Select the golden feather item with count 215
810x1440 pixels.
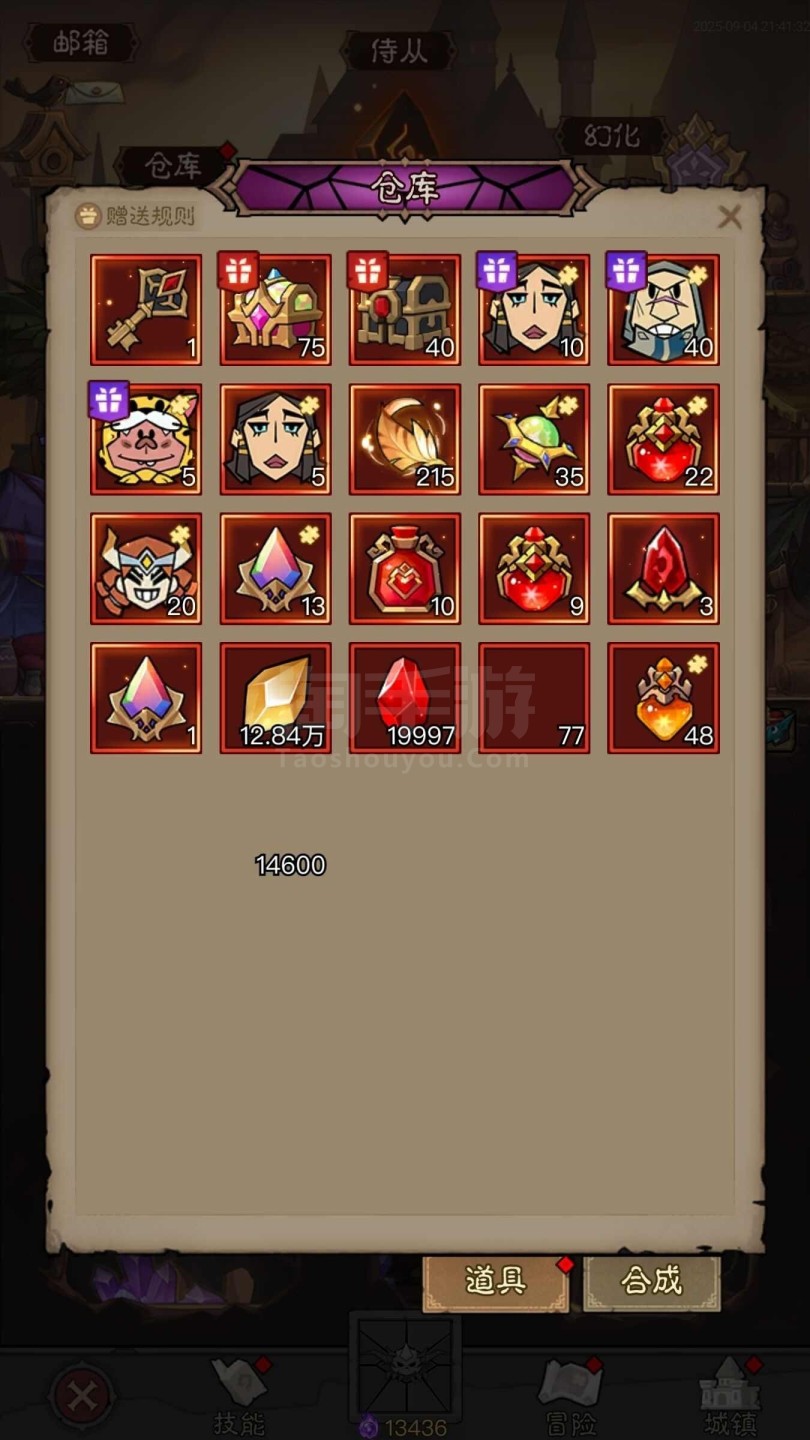[405, 439]
